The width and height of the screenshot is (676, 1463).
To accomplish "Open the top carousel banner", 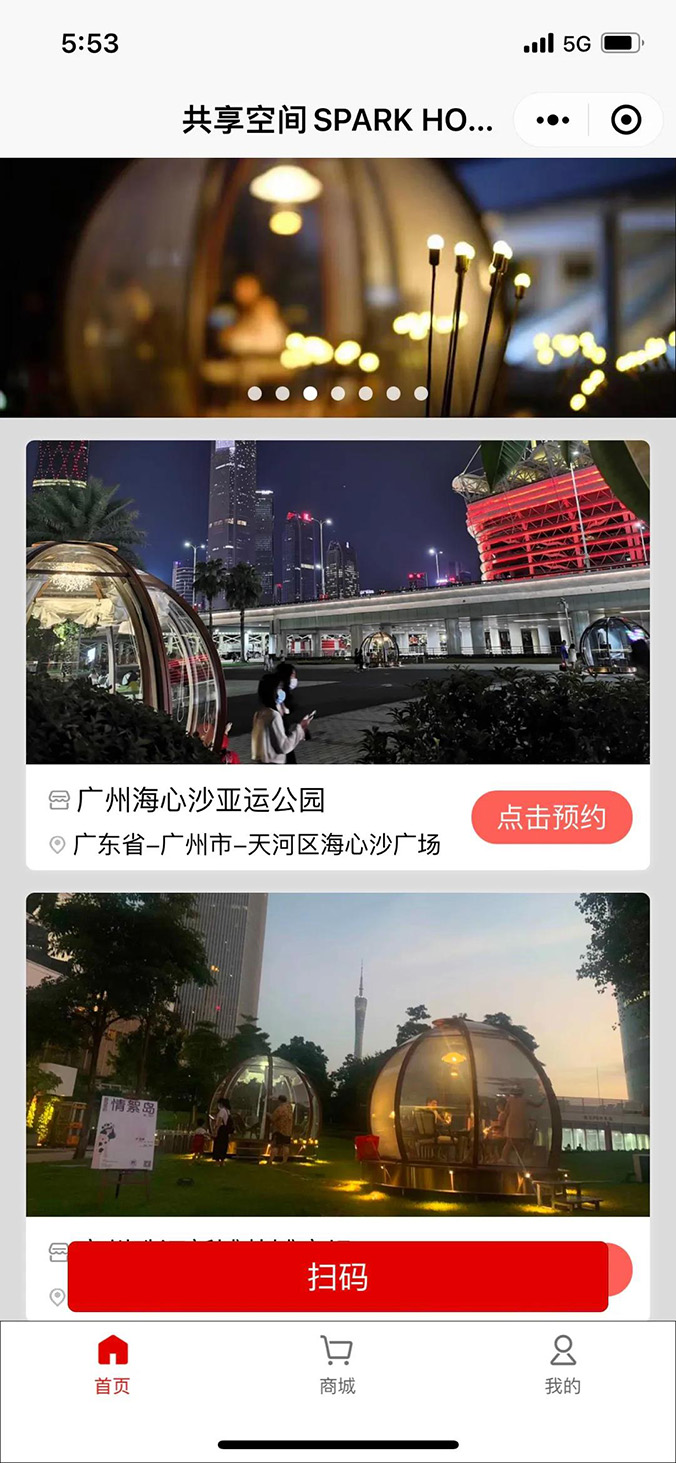I will tap(338, 287).
